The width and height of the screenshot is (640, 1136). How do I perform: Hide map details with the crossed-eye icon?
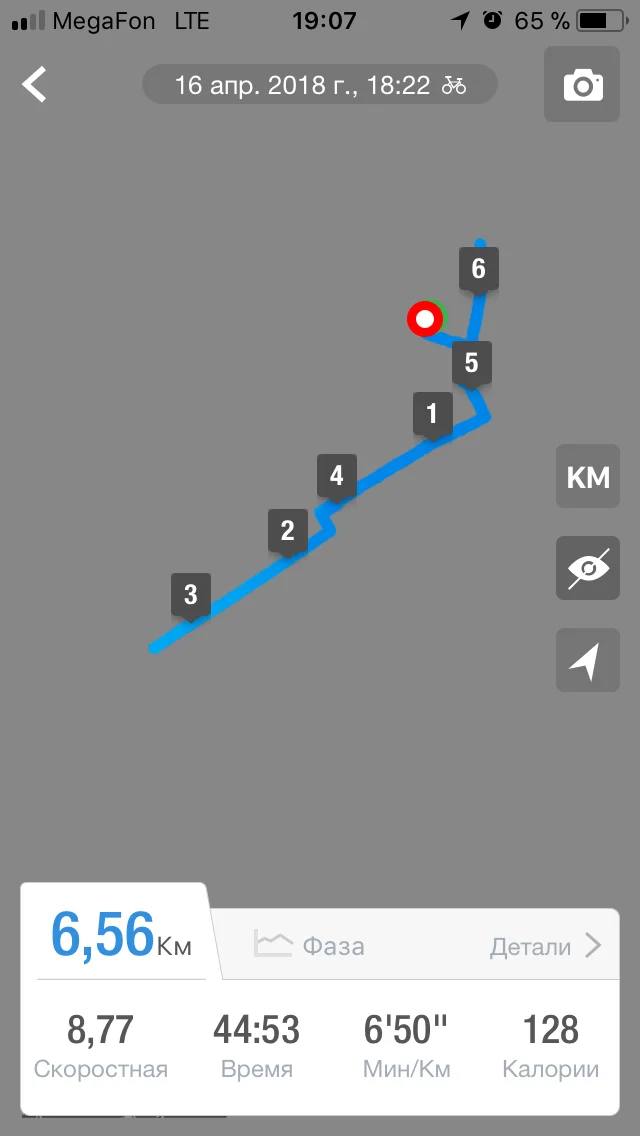[x=588, y=568]
